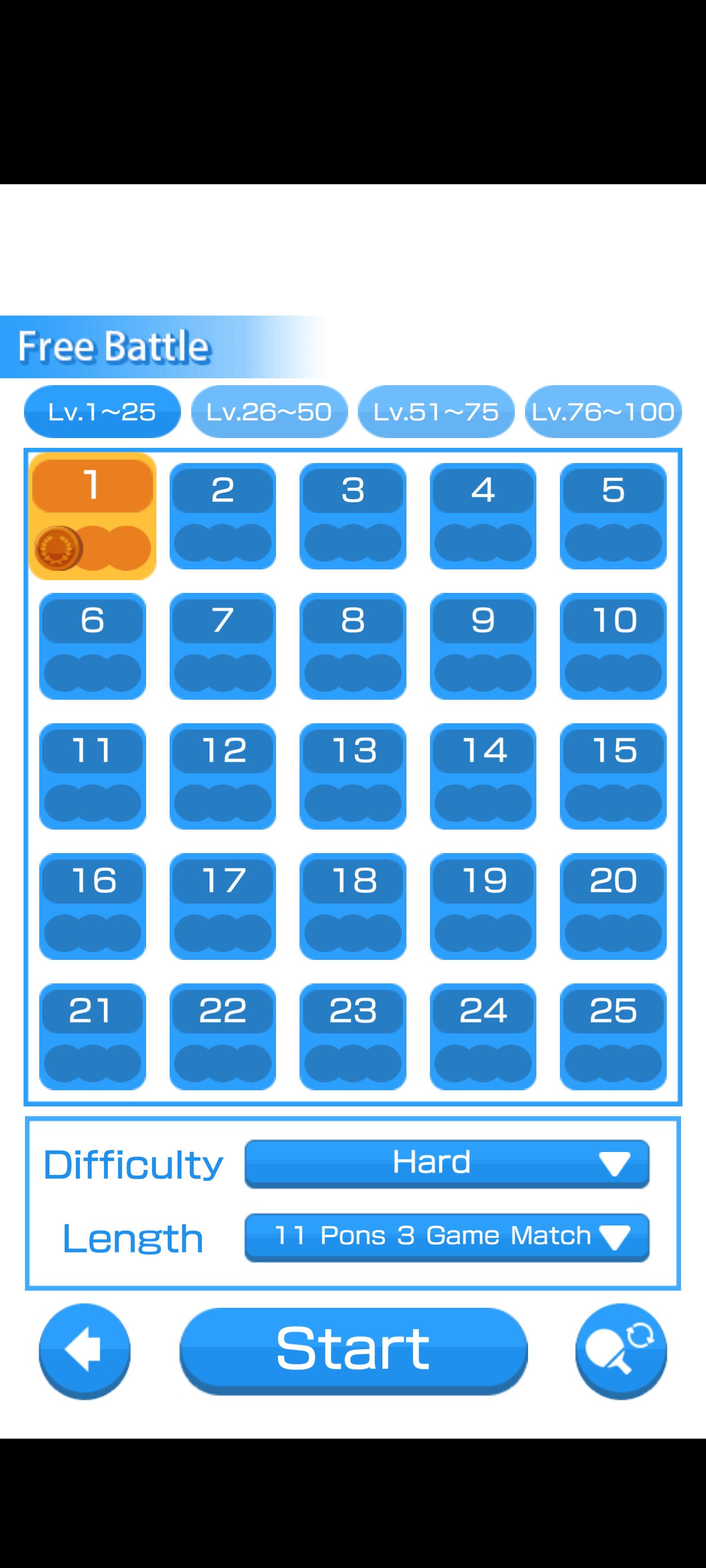The image size is (706, 1568).
Task: Choose level 15
Action: (613, 776)
